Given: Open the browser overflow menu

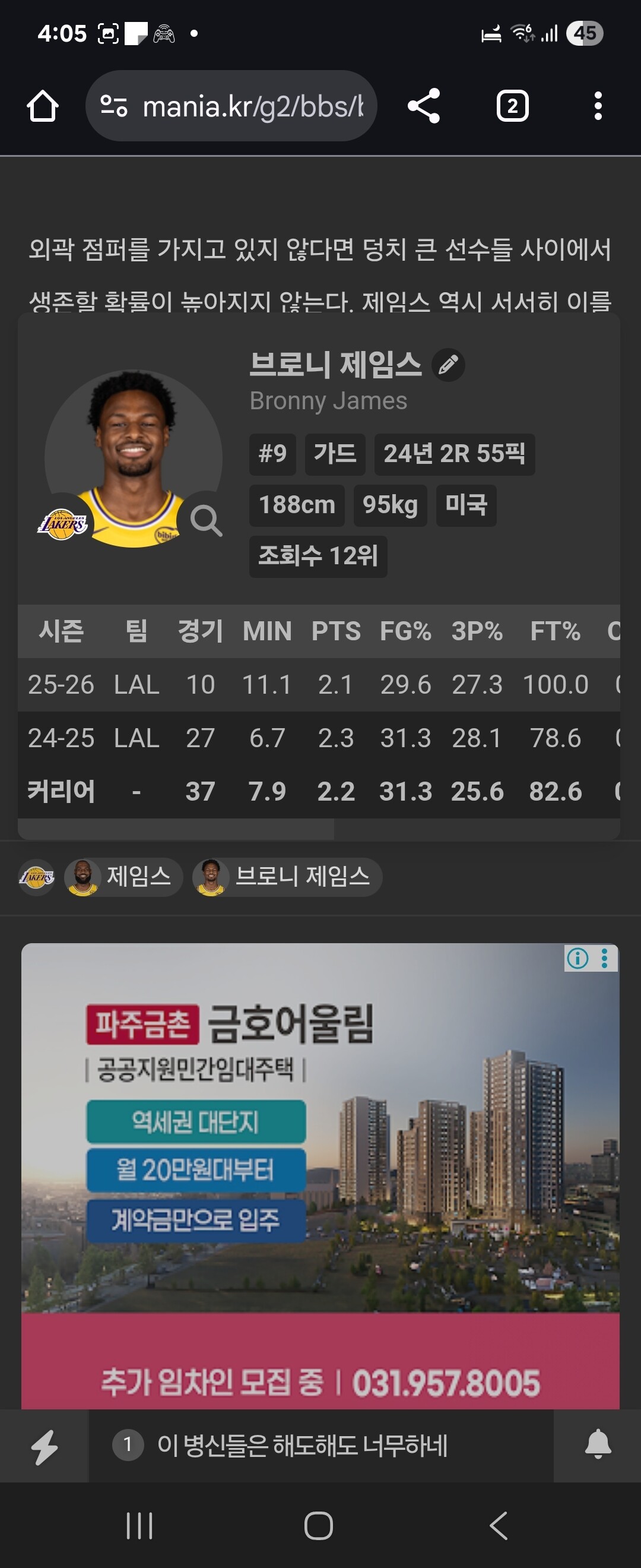Looking at the screenshot, I should (598, 106).
